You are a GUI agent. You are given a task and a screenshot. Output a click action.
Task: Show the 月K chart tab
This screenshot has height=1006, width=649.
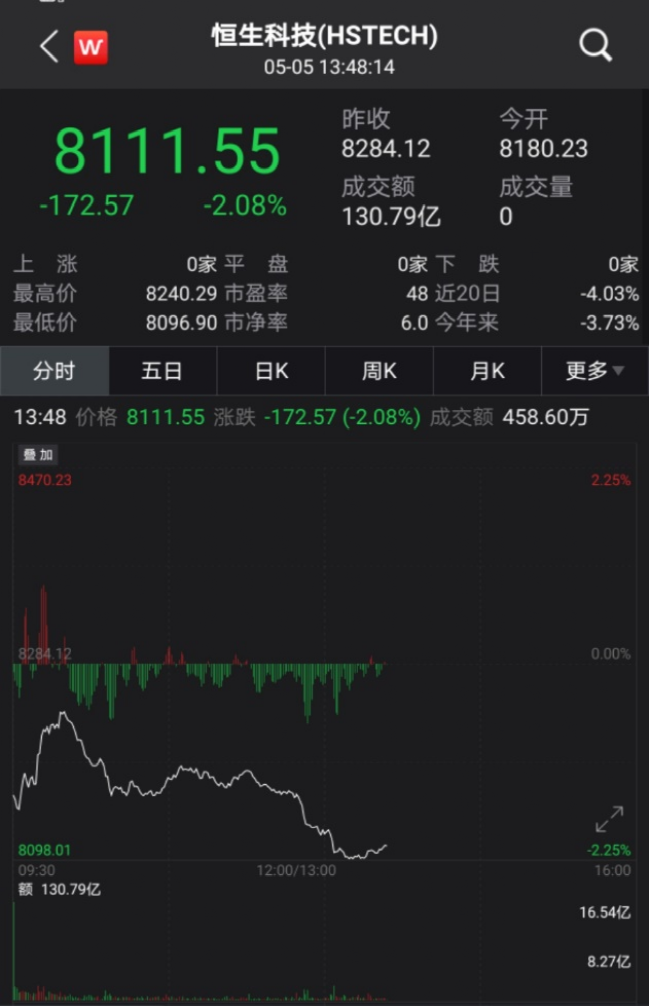[x=487, y=371]
